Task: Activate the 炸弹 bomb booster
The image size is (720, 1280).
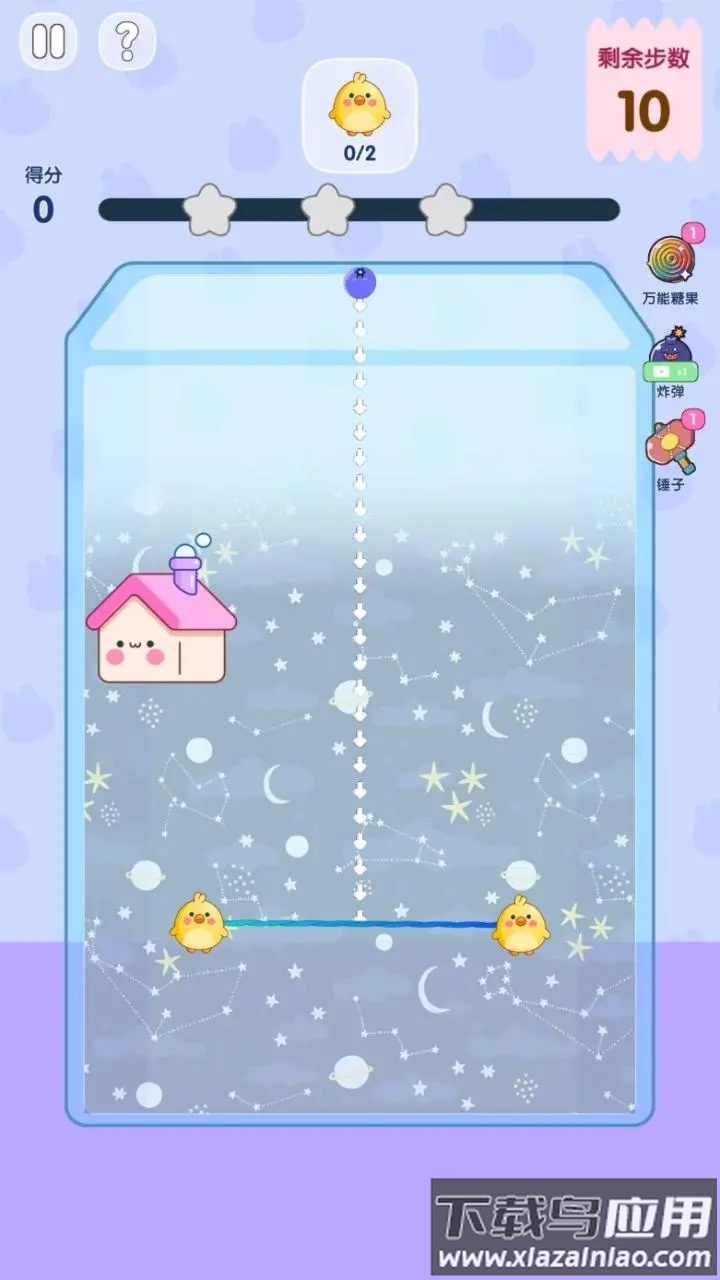Action: click(670, 357)
